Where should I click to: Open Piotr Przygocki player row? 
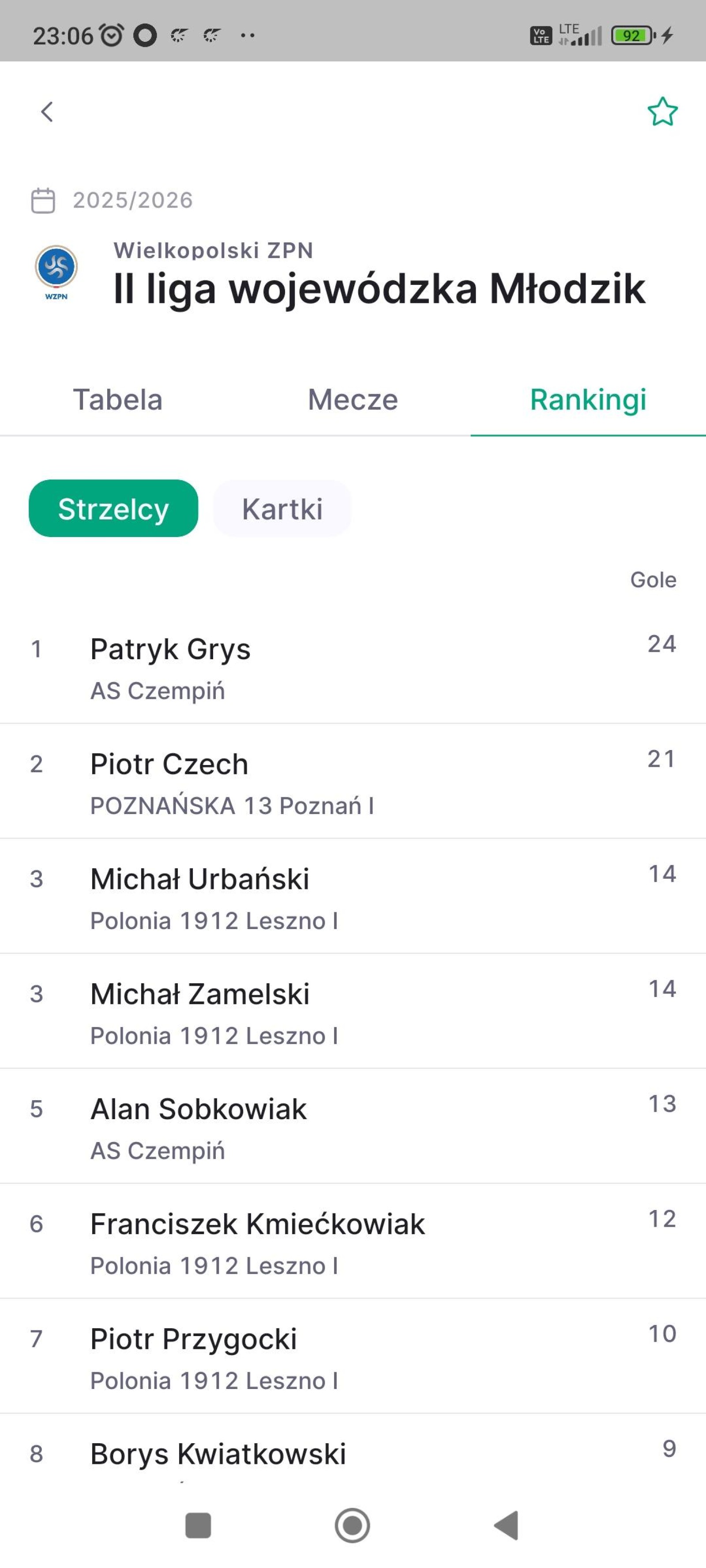pos(353,1357)
